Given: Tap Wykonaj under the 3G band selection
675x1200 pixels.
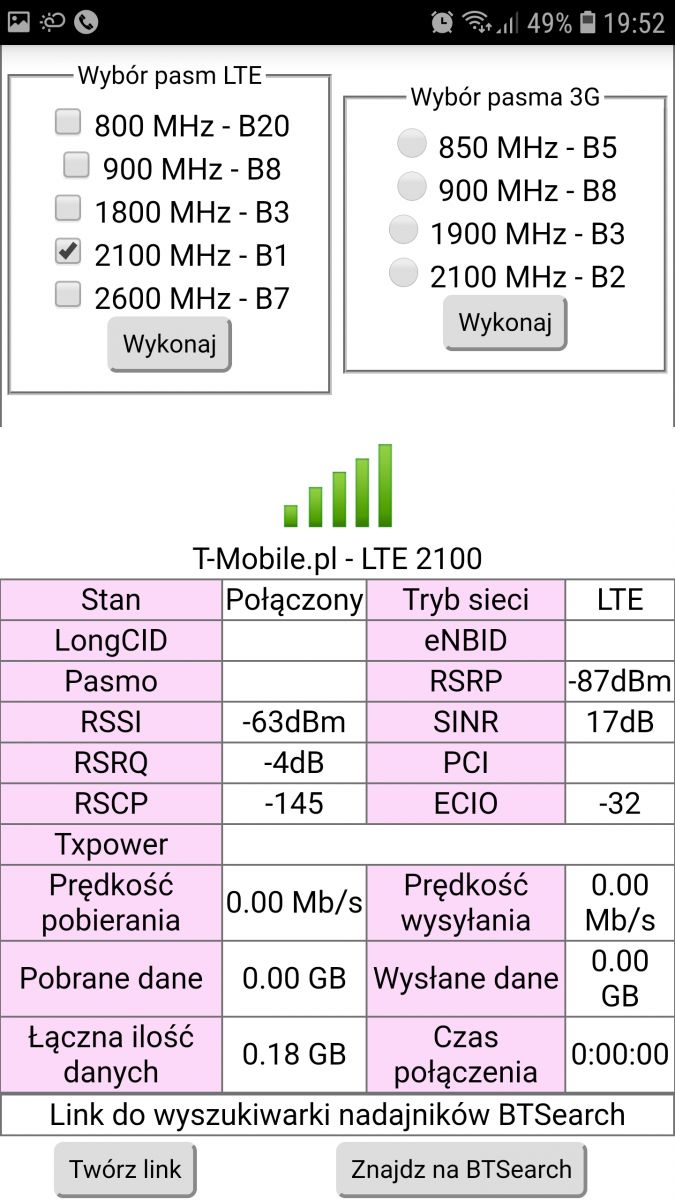Looking at the screenshot, I should (x=505, y=323).
